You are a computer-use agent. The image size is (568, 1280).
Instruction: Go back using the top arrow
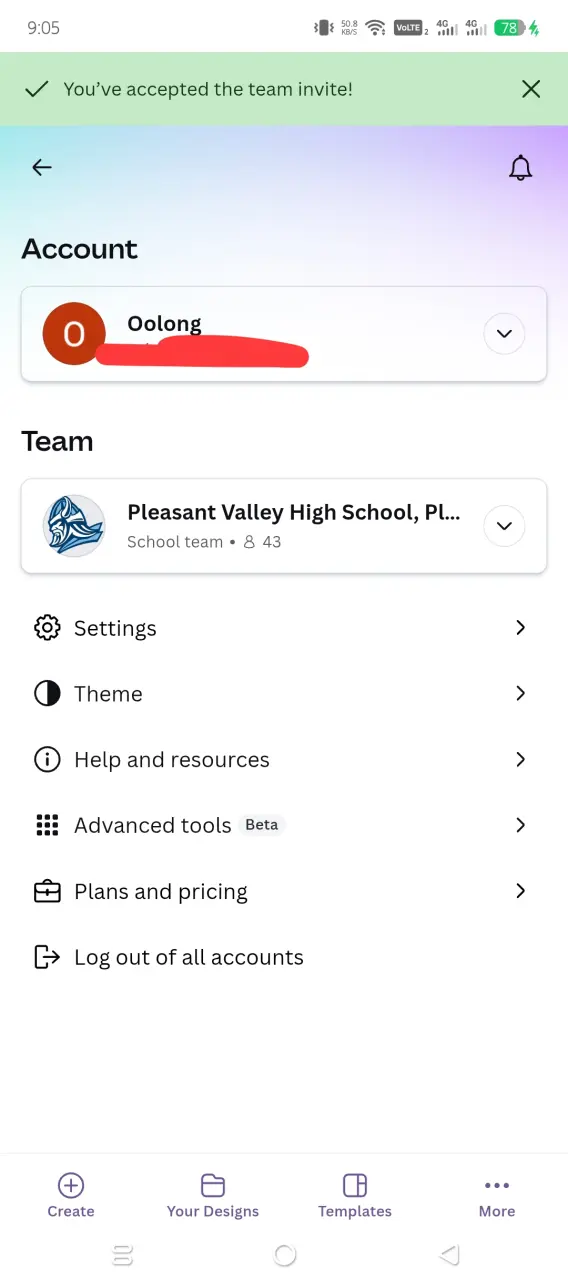41,168
